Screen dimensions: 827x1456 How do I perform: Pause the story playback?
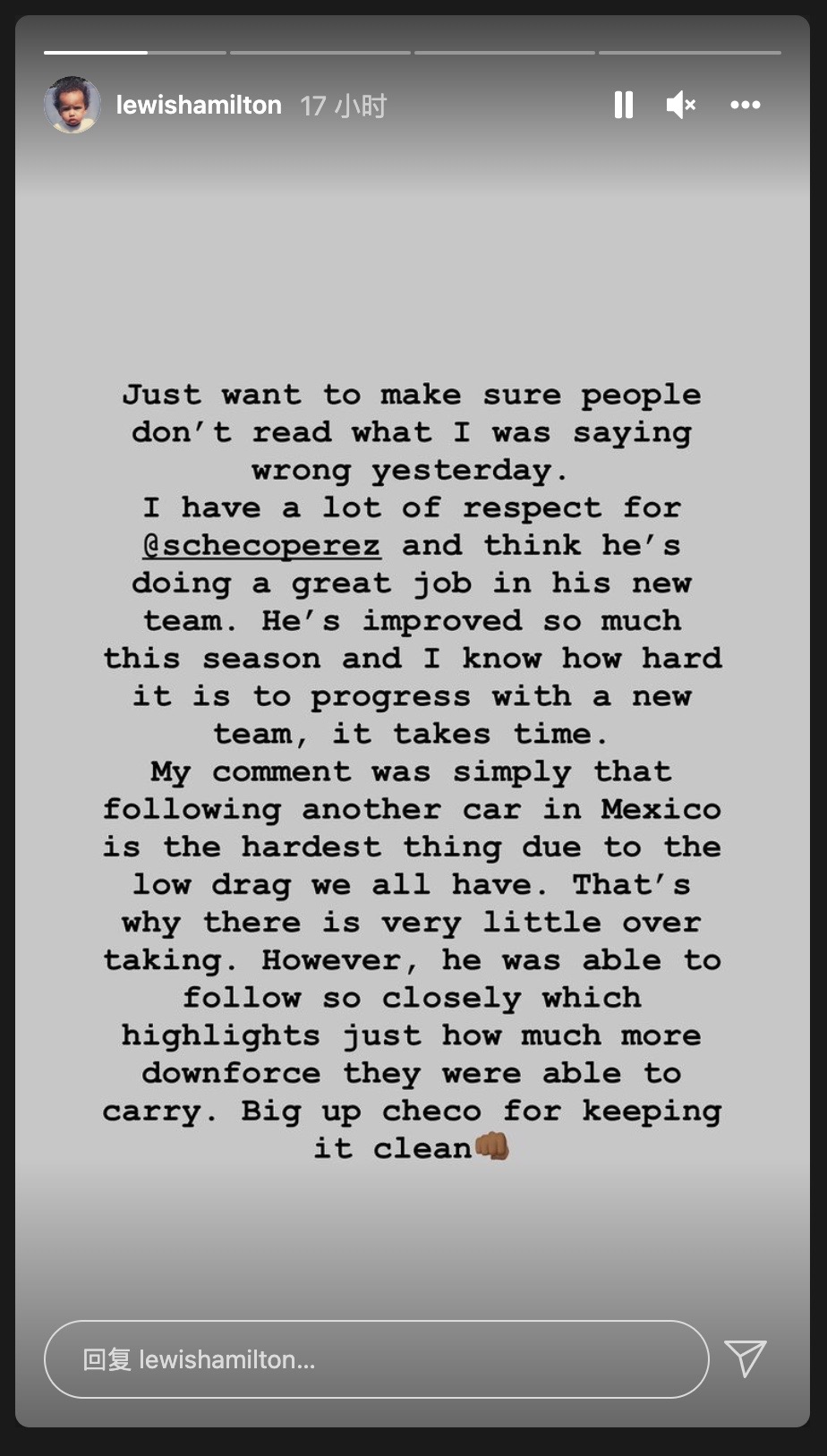(x=624, y=105)
